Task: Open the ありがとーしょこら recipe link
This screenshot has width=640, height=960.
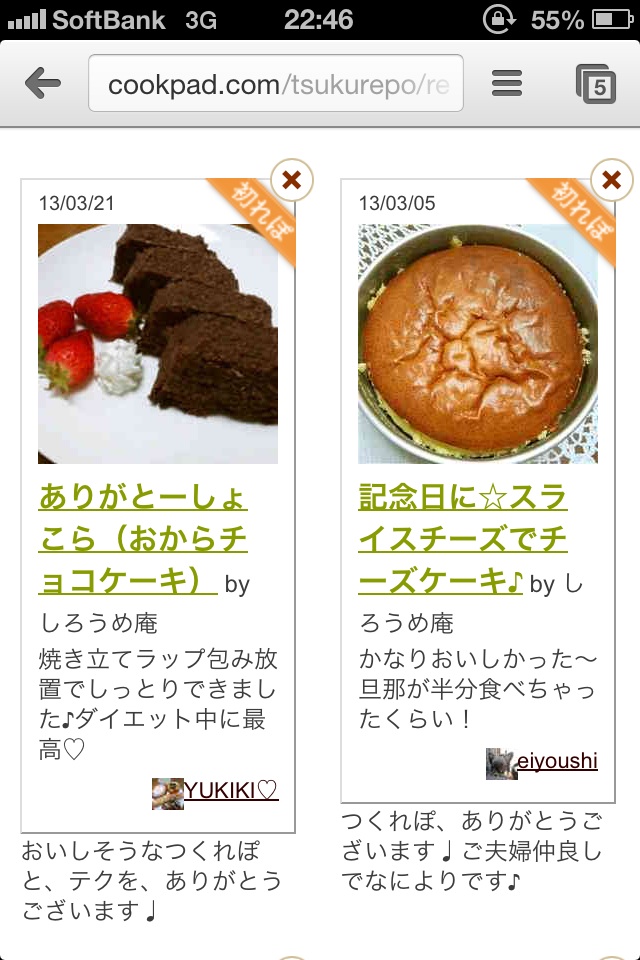Action: tap(142, 538)
